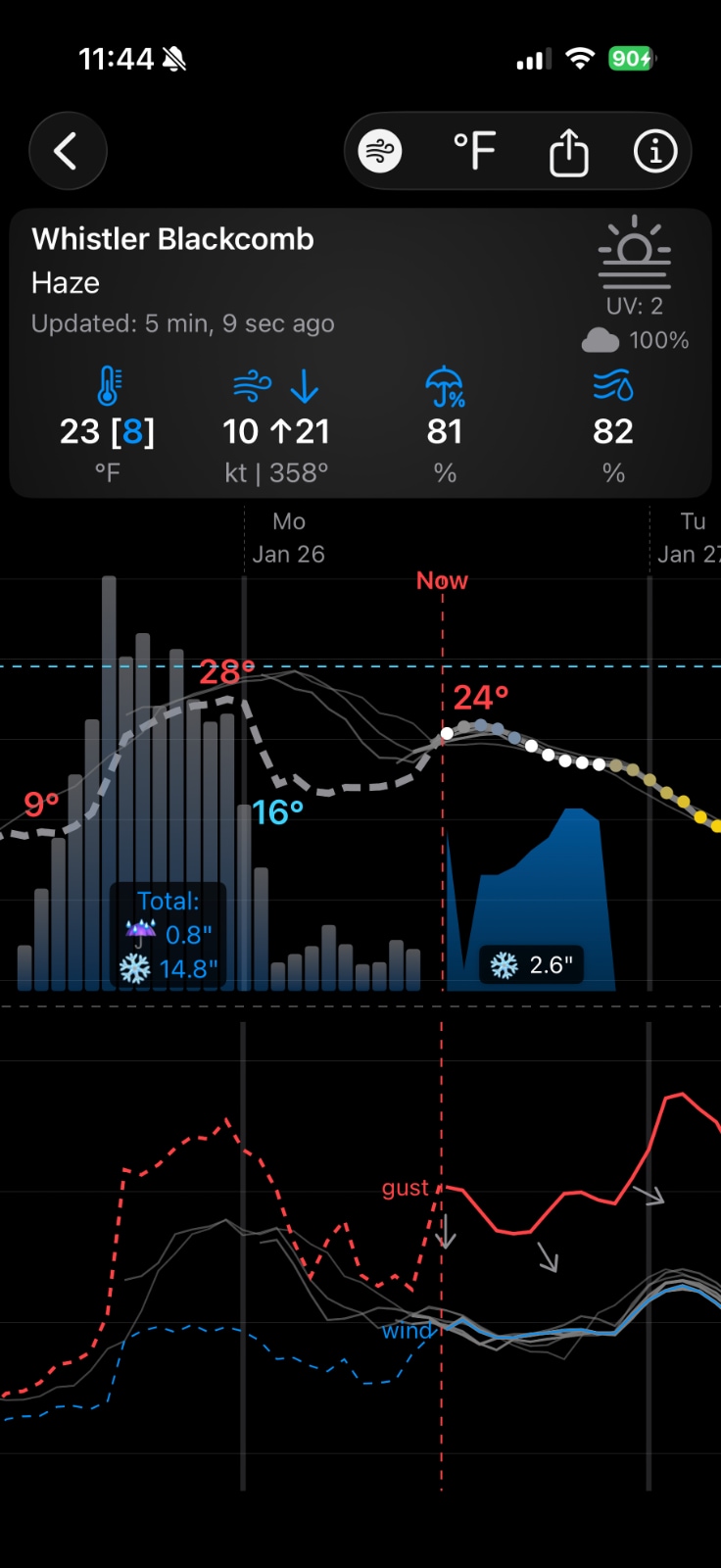Toggle the temperature unit with the °F button
Screen dimensions: 721x1568
[x=474, y=151]
